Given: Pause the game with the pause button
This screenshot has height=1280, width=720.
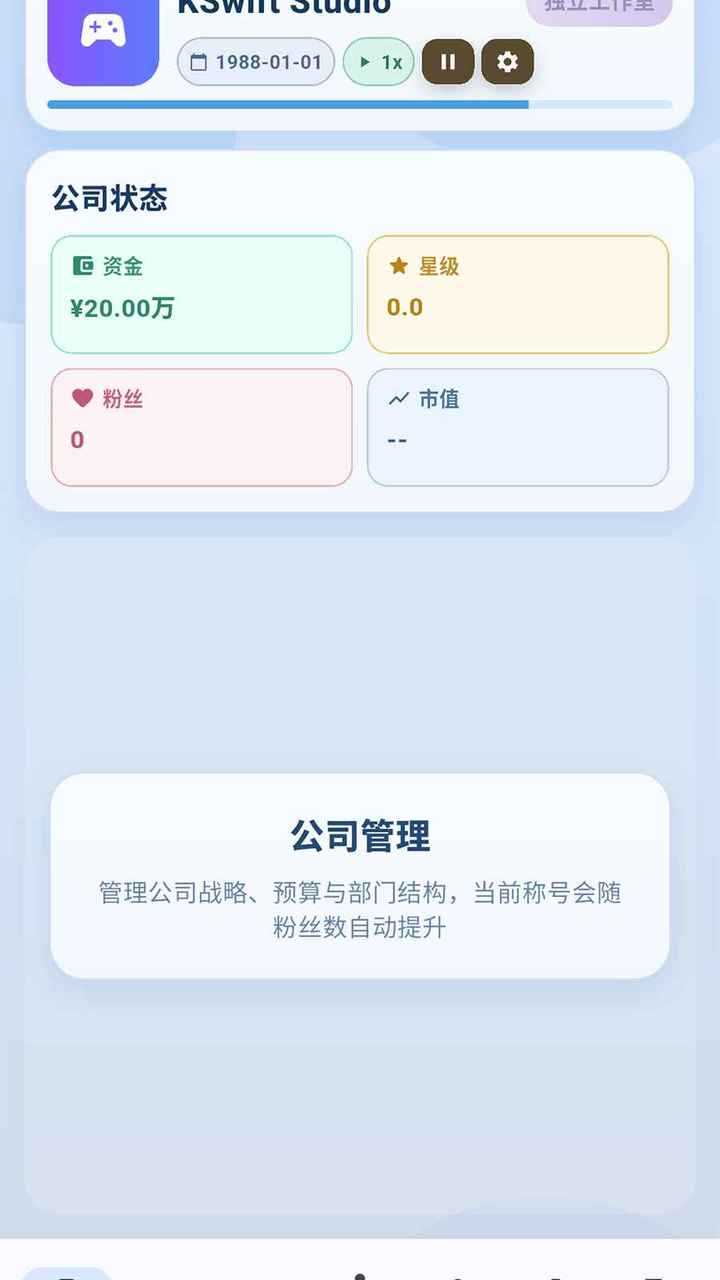Looking at the screenshot, I should [x=448, y=62].
